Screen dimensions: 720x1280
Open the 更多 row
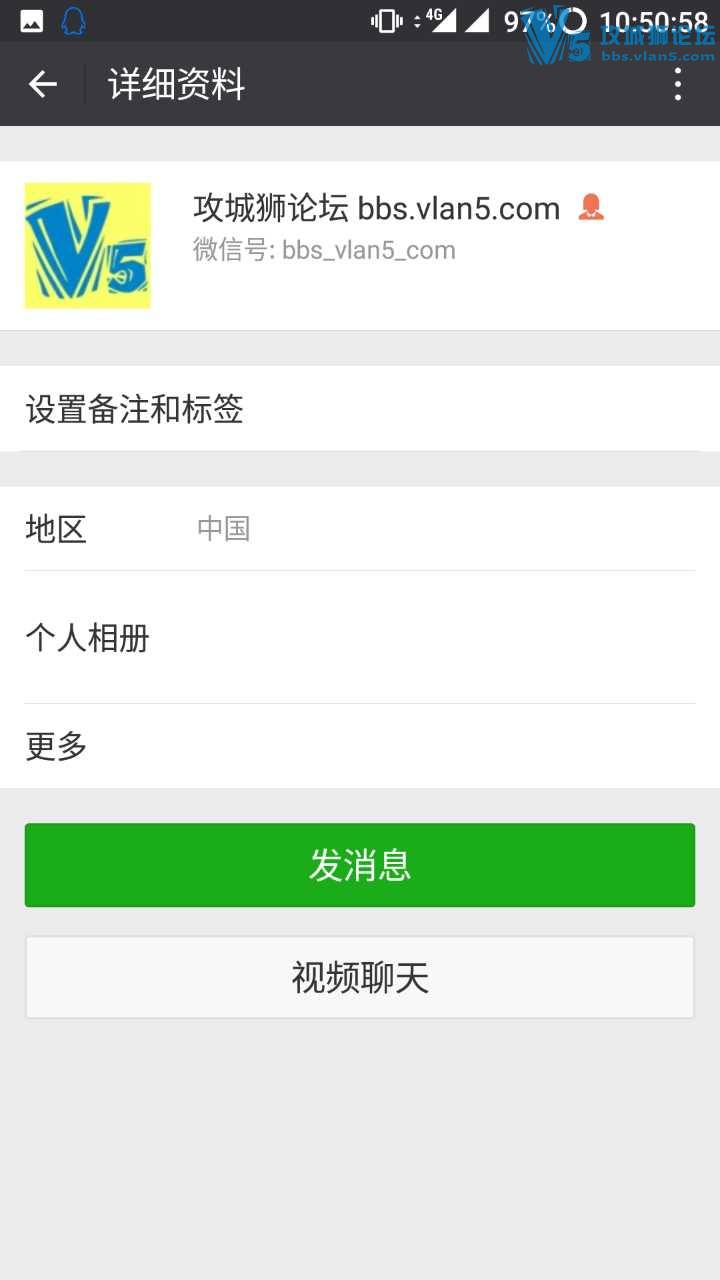(360, 746)
